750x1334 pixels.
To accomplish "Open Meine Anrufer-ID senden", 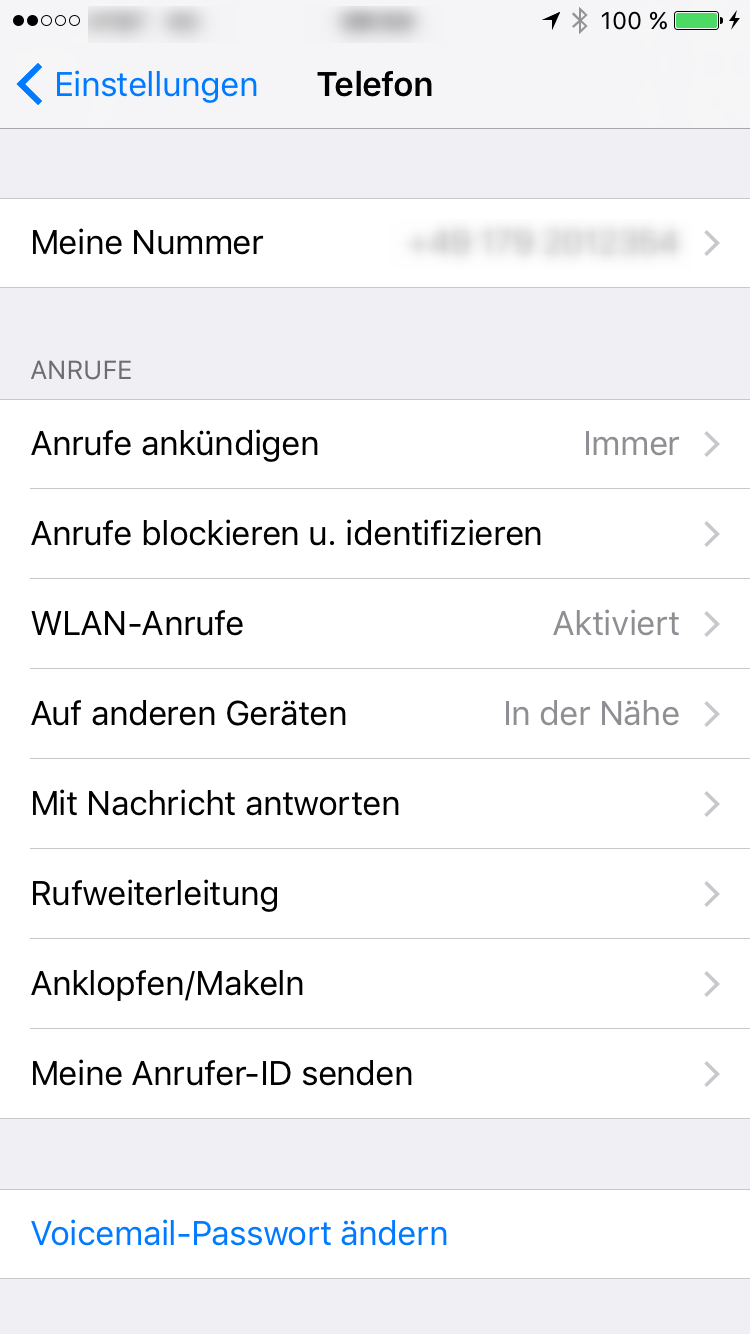I will pos(375,1074).
